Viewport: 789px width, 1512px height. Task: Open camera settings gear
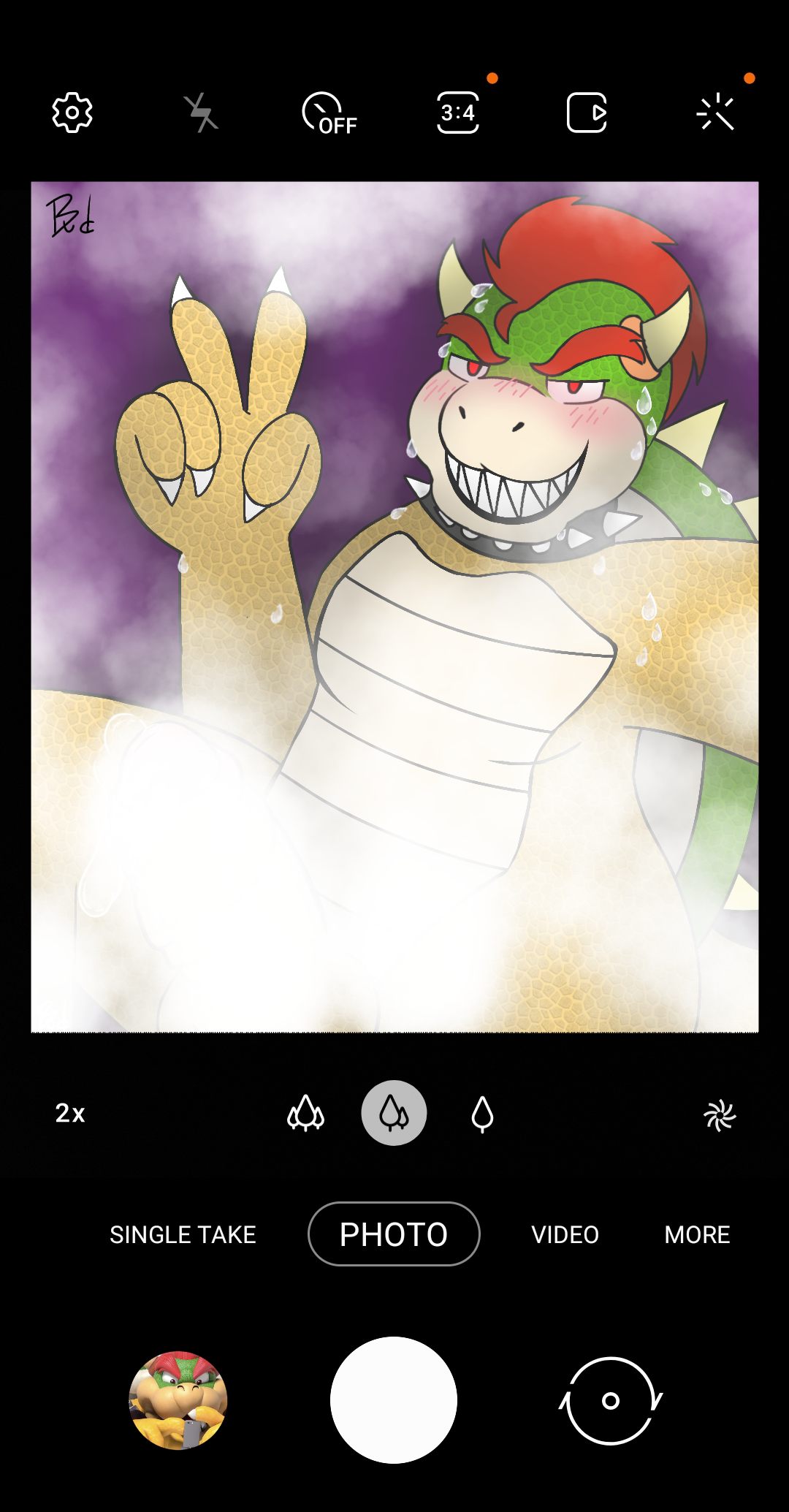pos(72,113)
